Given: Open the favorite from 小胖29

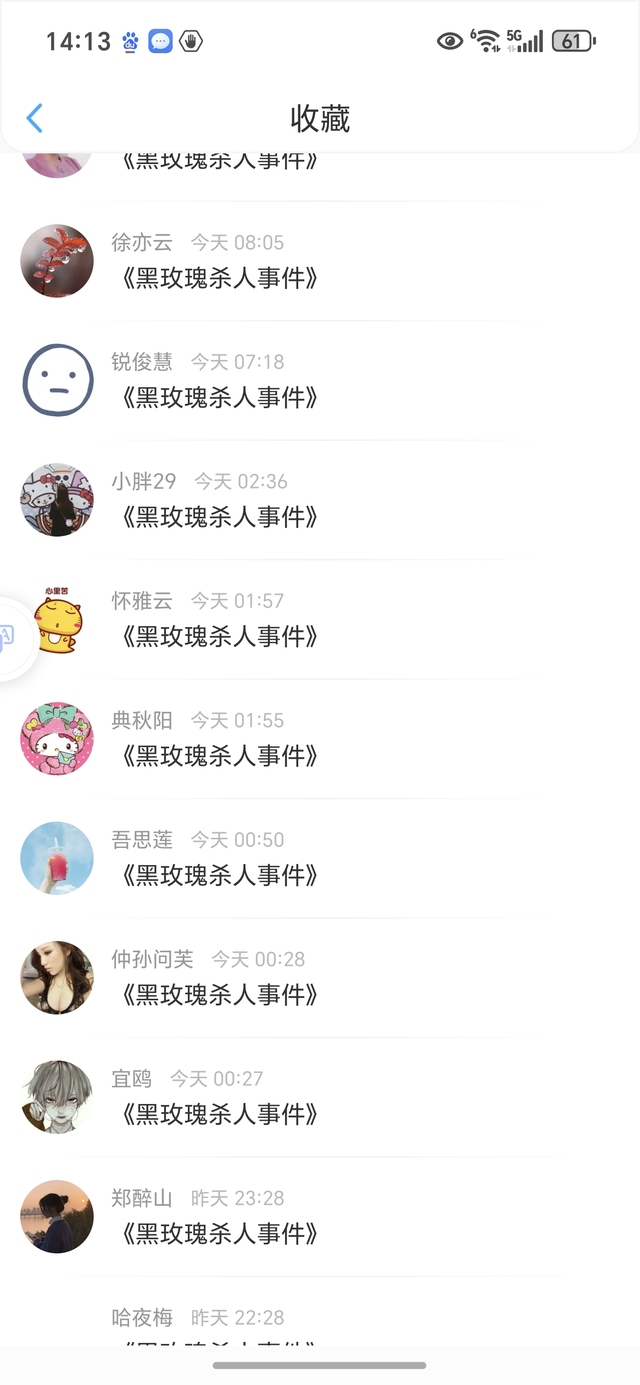Looking at the screenshot, I should pos(220,516).
